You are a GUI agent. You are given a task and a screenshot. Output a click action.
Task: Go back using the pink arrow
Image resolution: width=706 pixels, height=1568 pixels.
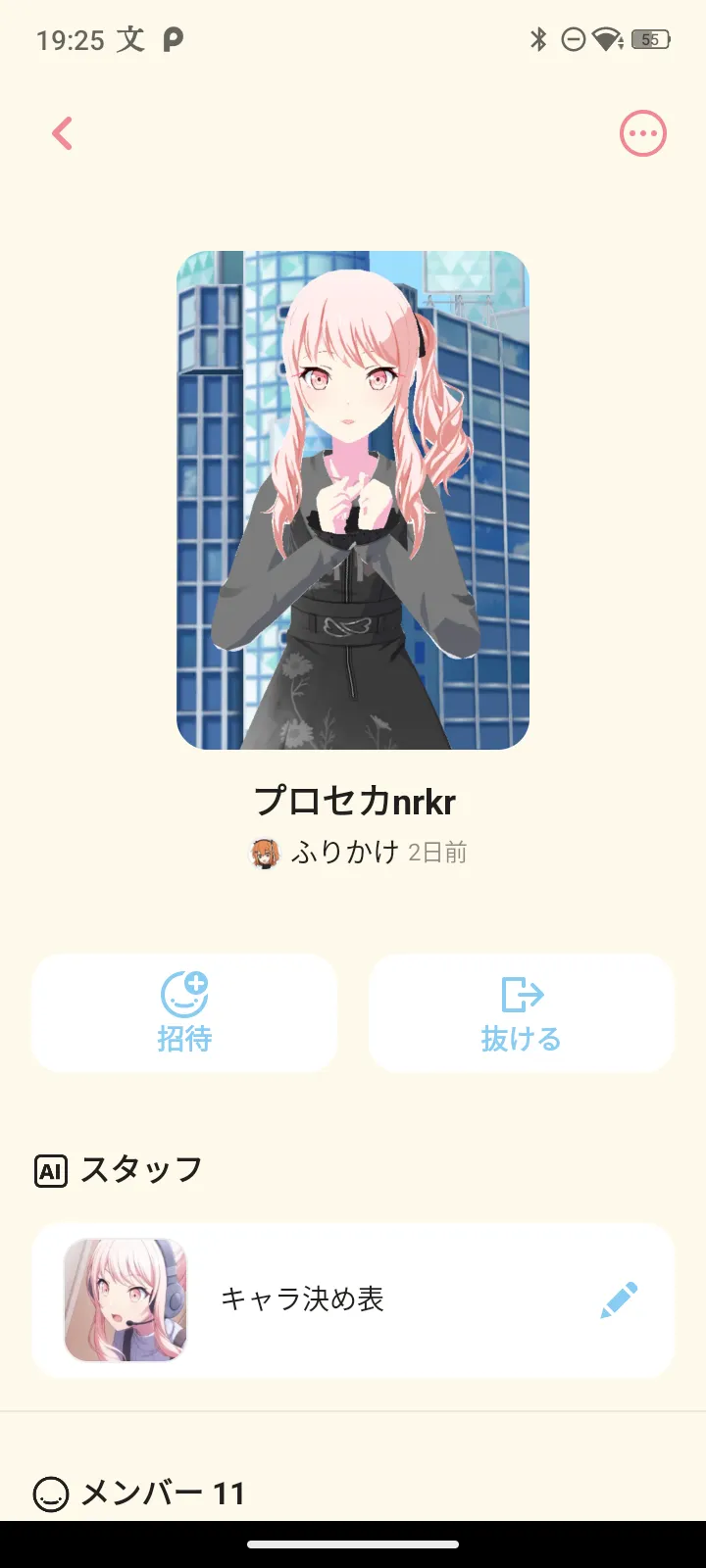coord(63,133)
